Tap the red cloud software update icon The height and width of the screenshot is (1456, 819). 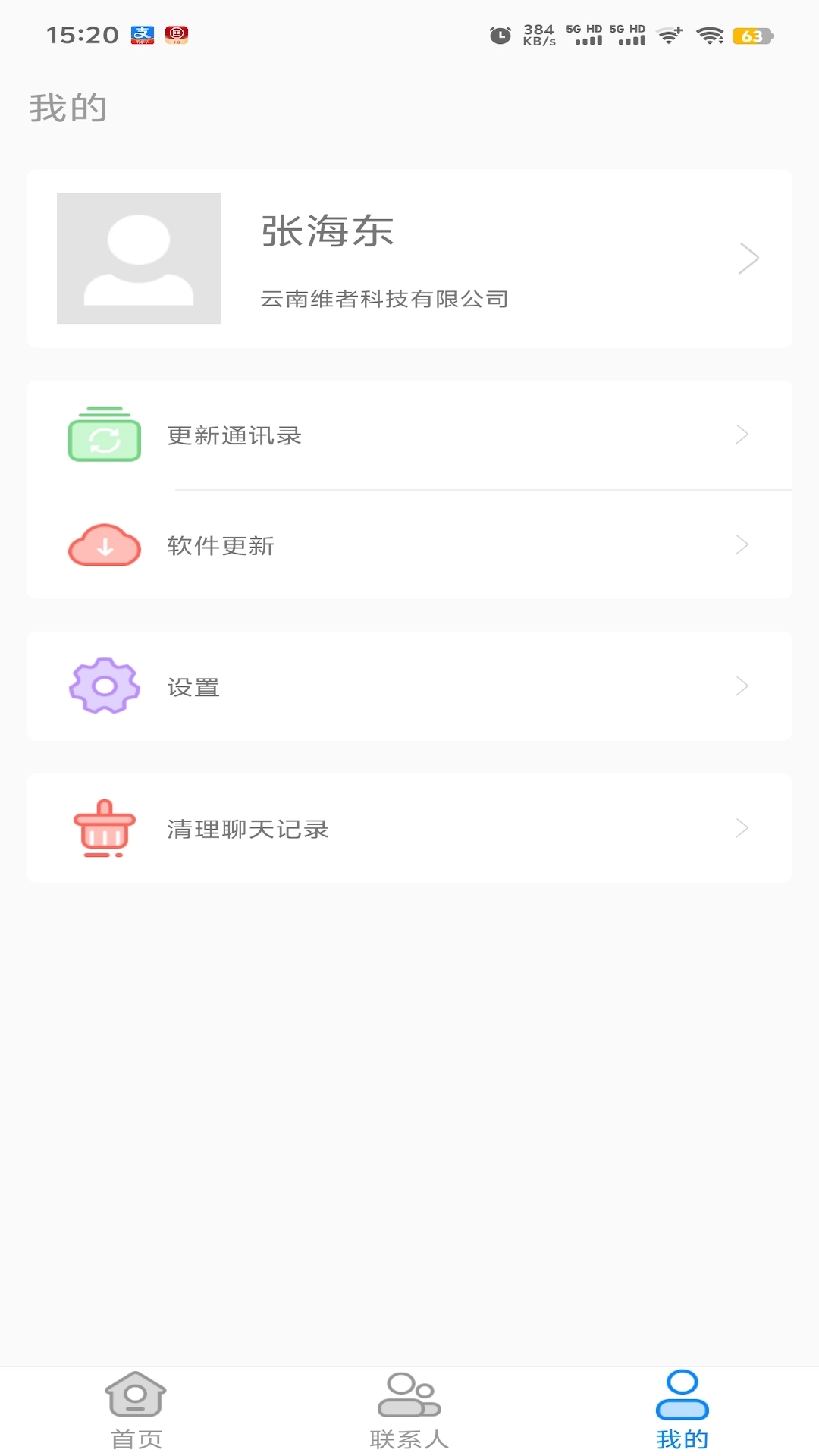point(105,545)
